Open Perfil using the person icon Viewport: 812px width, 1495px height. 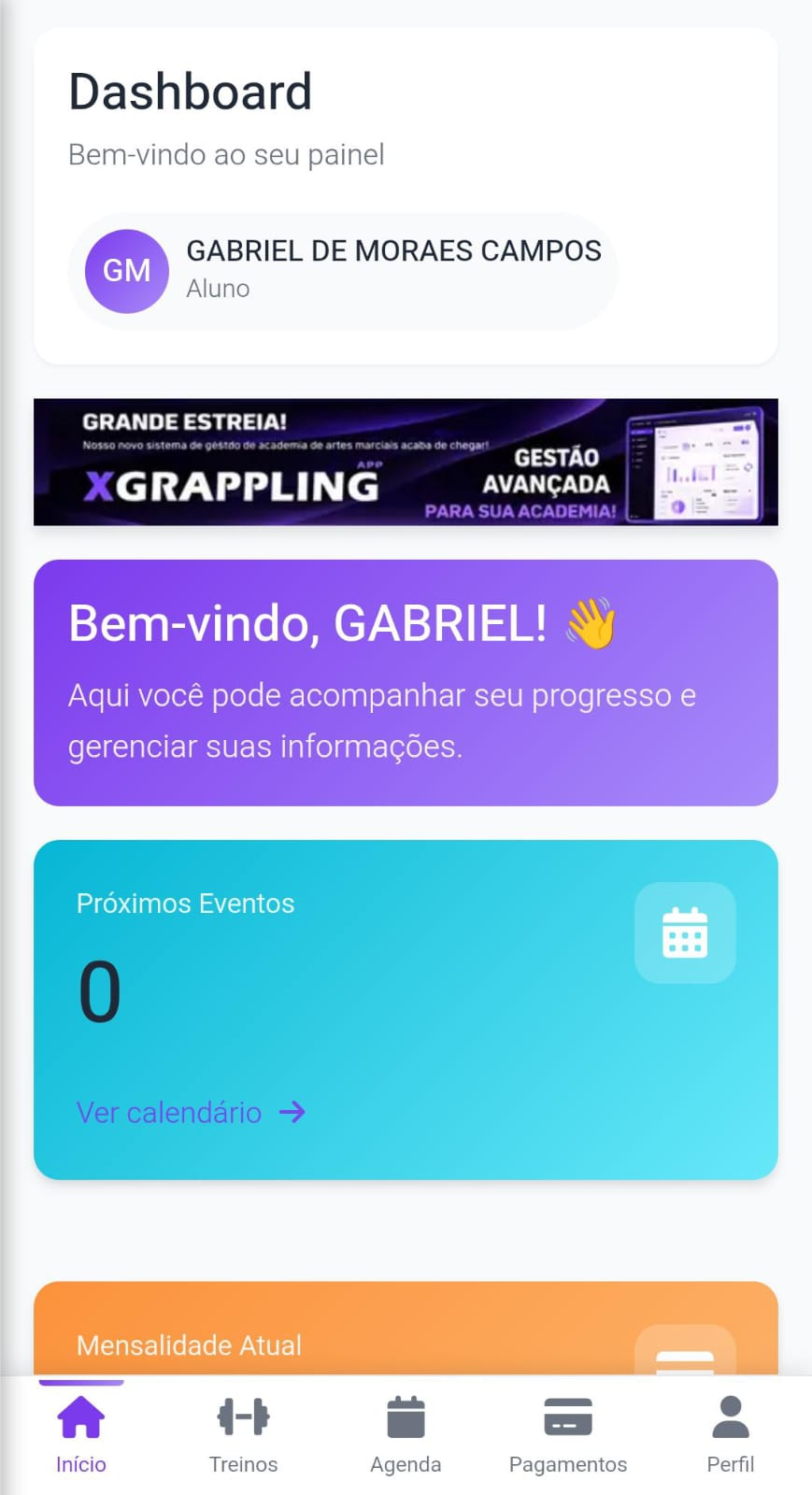(x=730, y=1415)
